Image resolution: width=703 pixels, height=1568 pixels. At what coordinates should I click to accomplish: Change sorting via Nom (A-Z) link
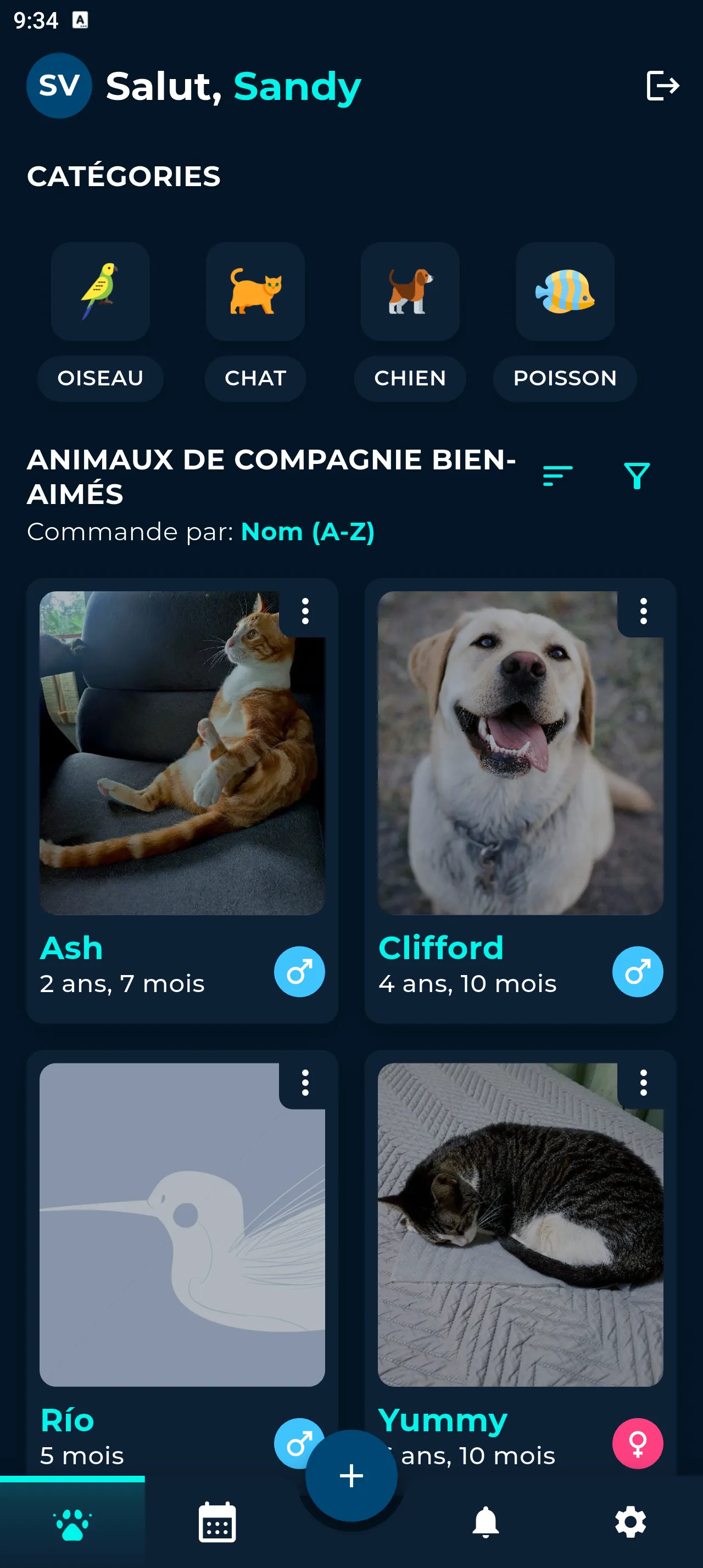[x=308, y=531]
